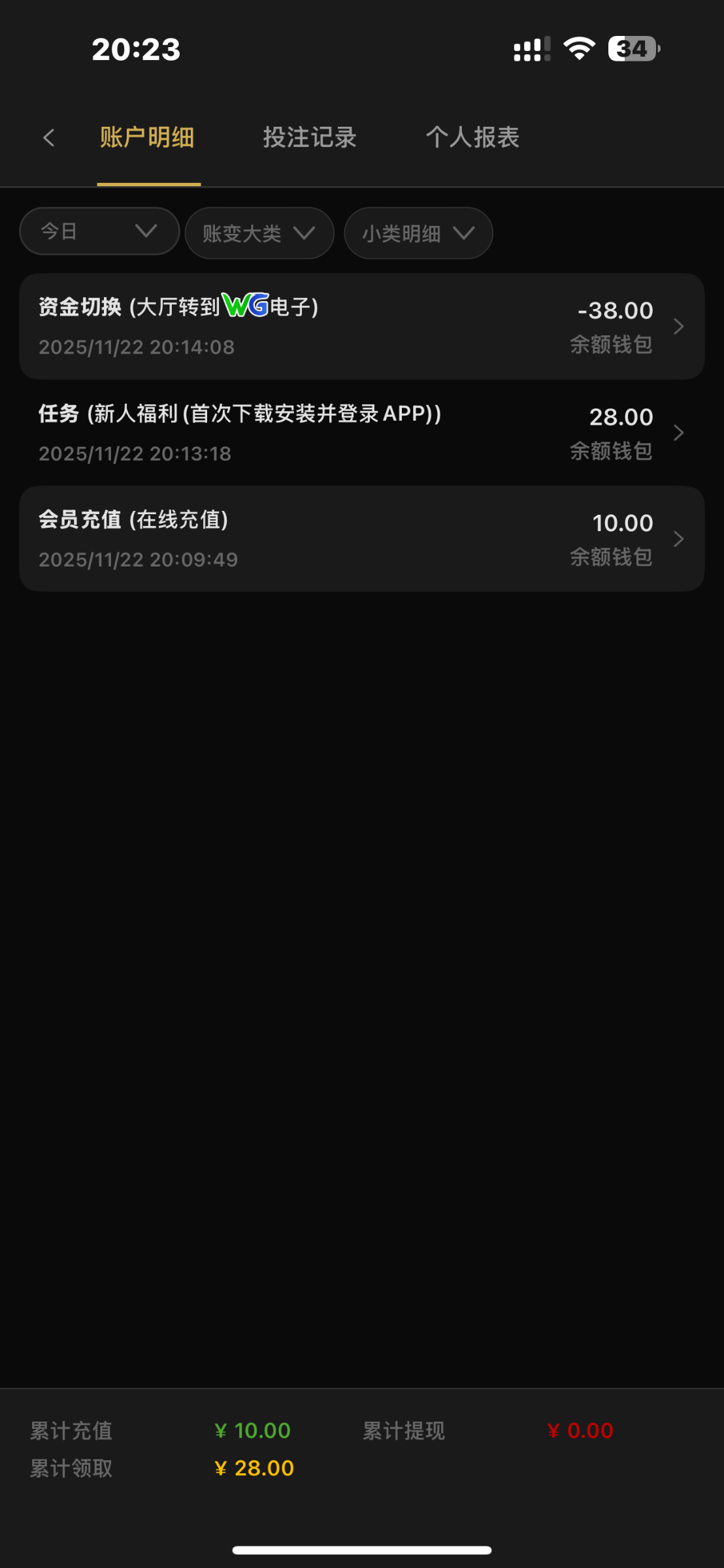Switch to the 投注记录 tab
This screenshot has width=724, height=1568.
[310, 138]
